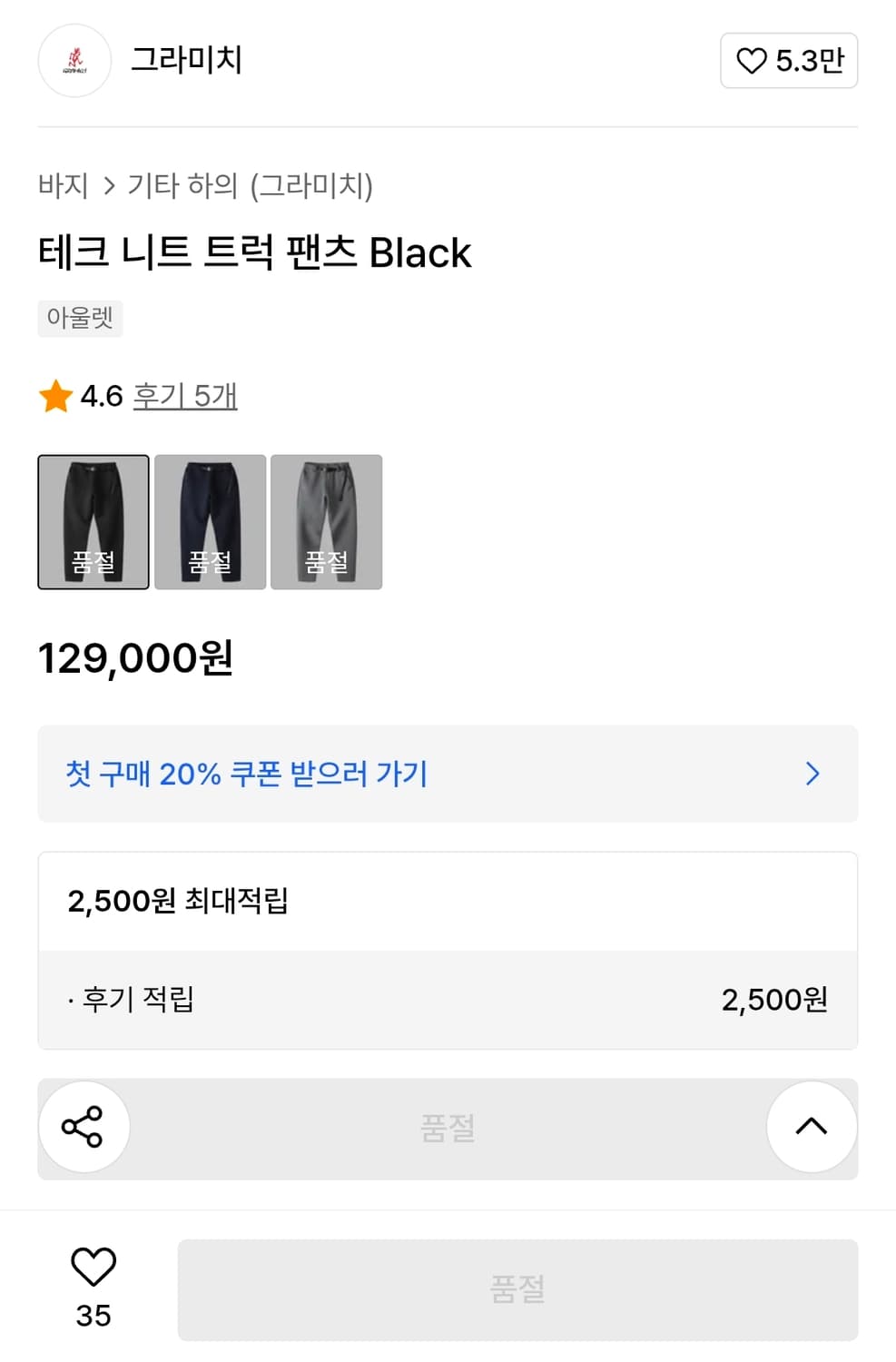This screenshot has width=896, height=1362.
Task: Select the black pants color thumbnail
Action: pos(94,522)
